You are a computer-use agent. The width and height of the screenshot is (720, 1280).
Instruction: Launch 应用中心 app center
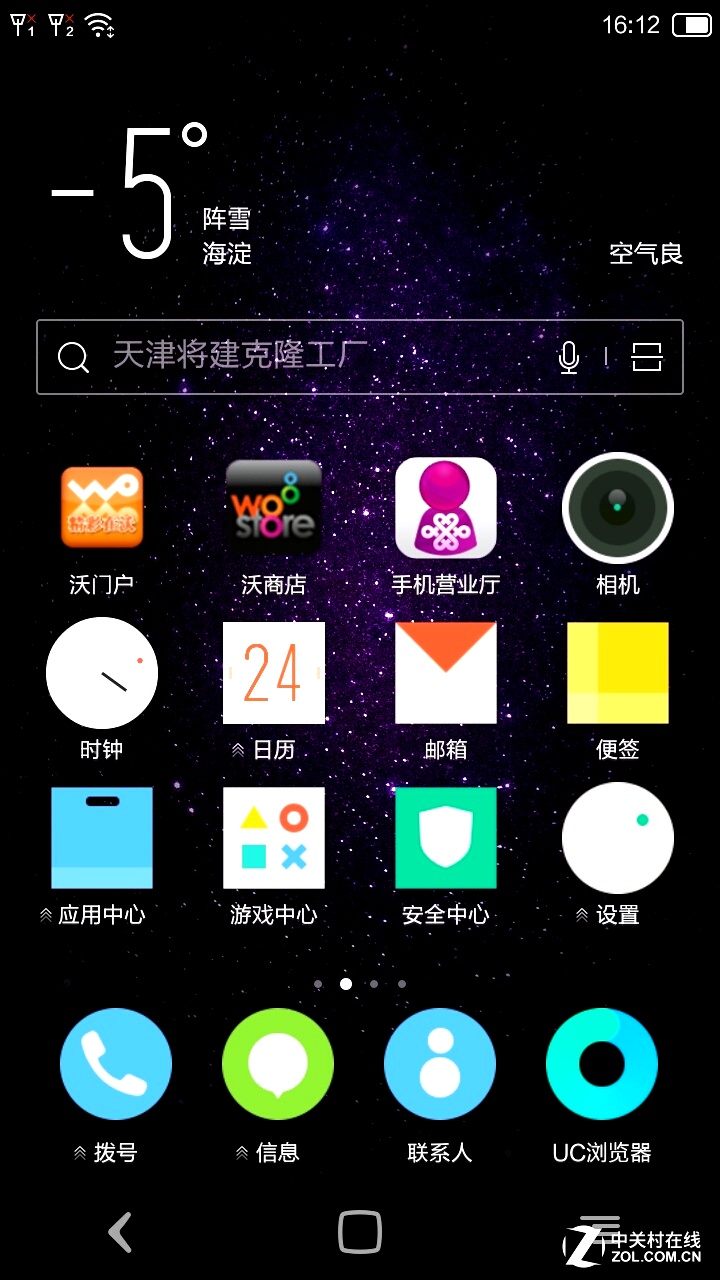point(102,838)
